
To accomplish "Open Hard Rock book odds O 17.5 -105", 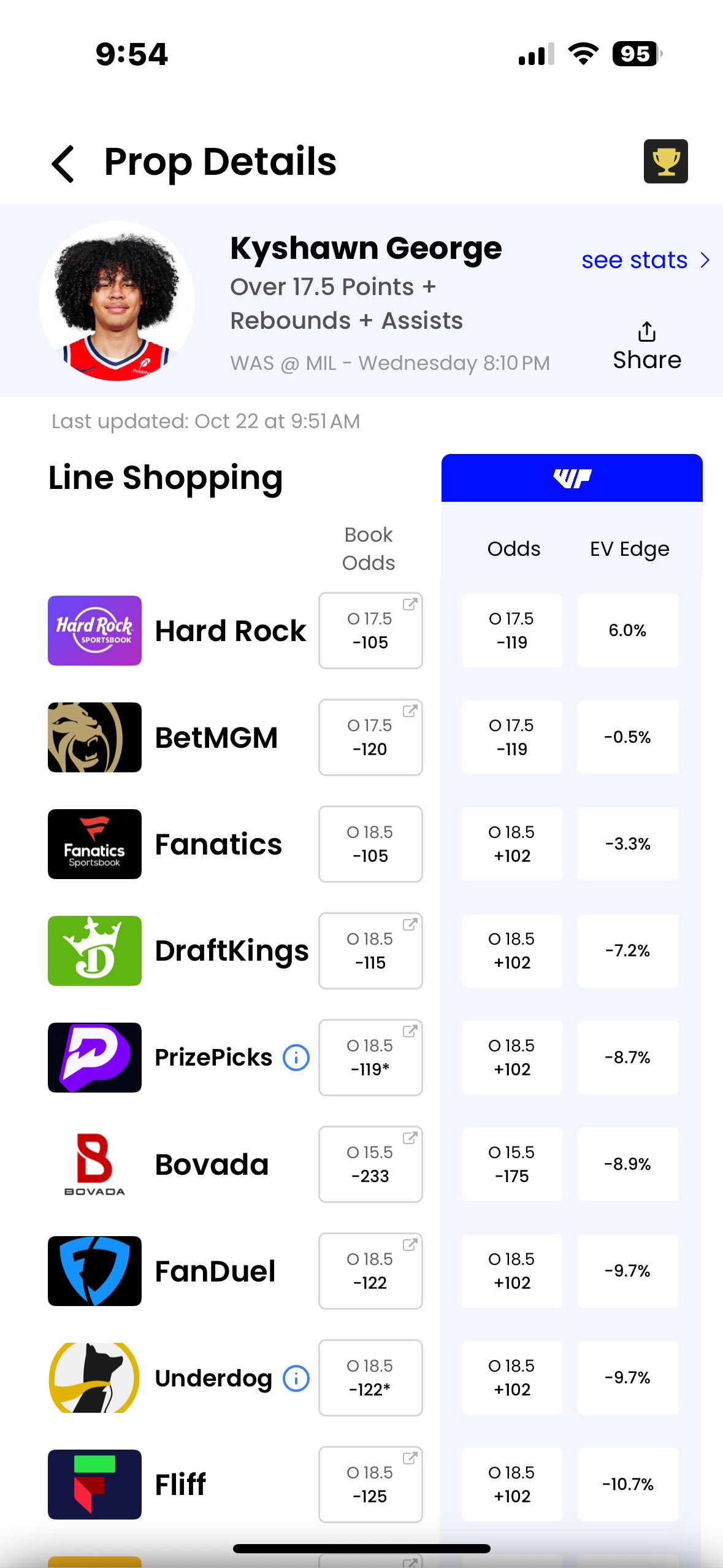I will (x=370, y=631).
